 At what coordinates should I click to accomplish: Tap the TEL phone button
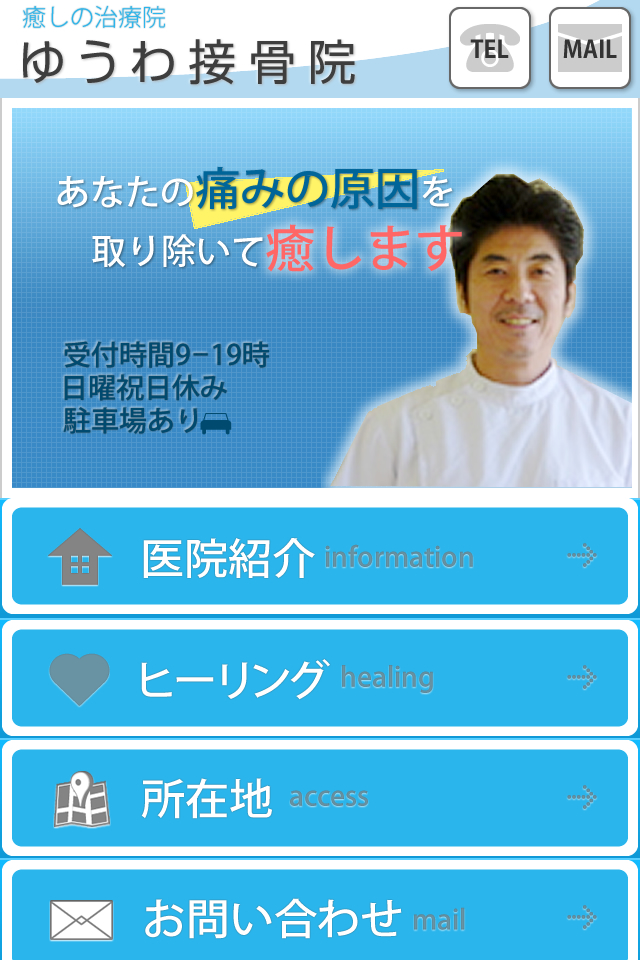[489, 48]
